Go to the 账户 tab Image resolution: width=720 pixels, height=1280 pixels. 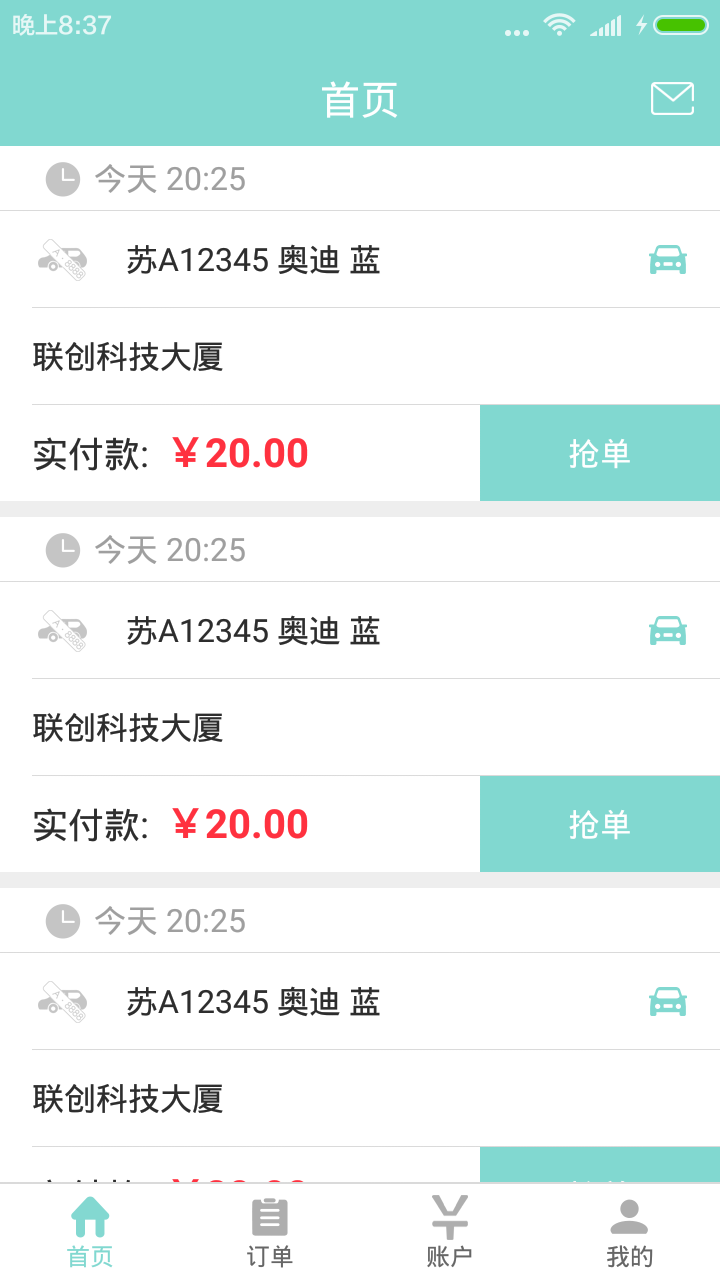(x=449, y=1232)
